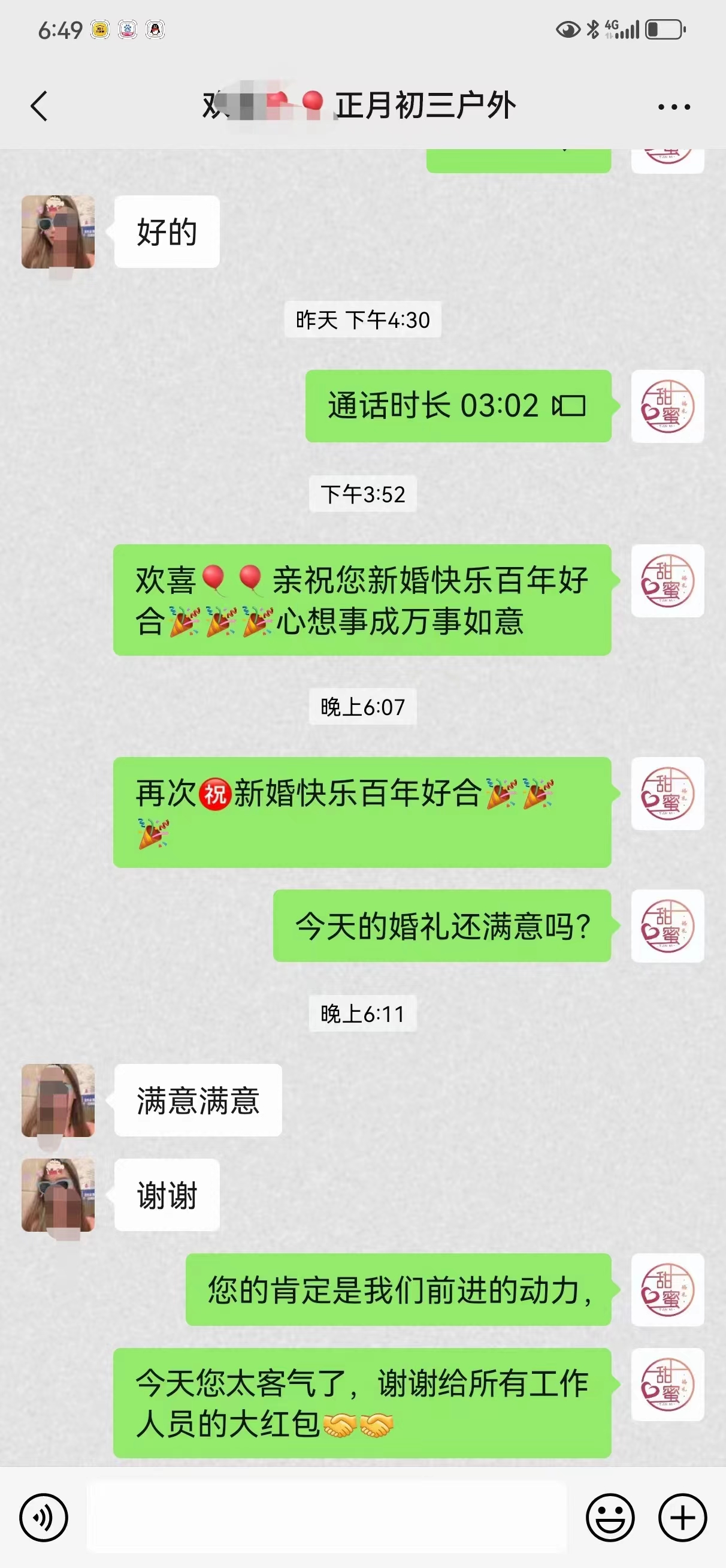Switch to voice message input
Viewport: 726px width, 1568px height.
pyautogui.click(x=43, y=1518)
